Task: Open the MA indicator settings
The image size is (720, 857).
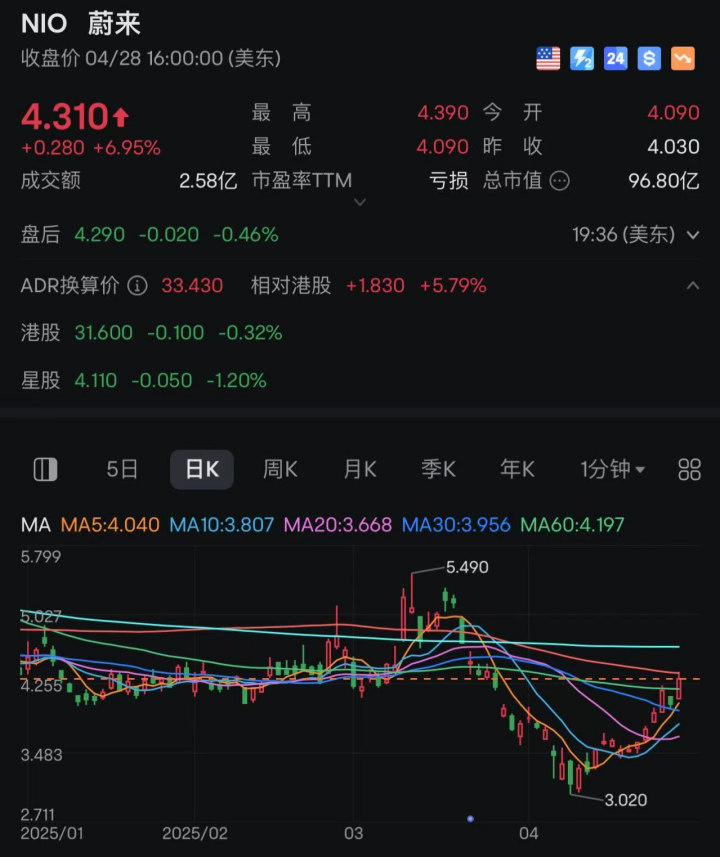Action: point(35,524)
